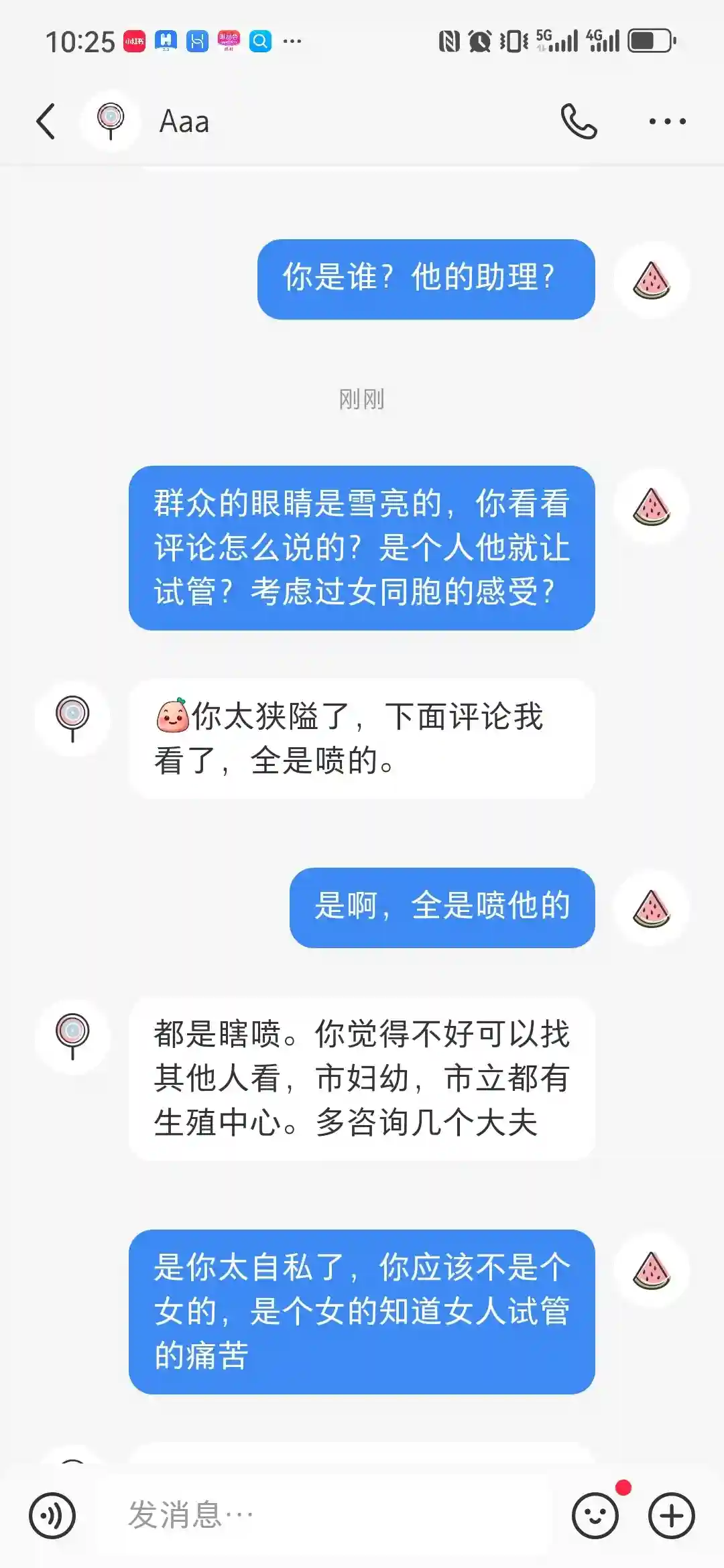View watermelon avatar beside 你是谁？他的助理？
Screen dimensions: 724x1568
tap(652, 279)
